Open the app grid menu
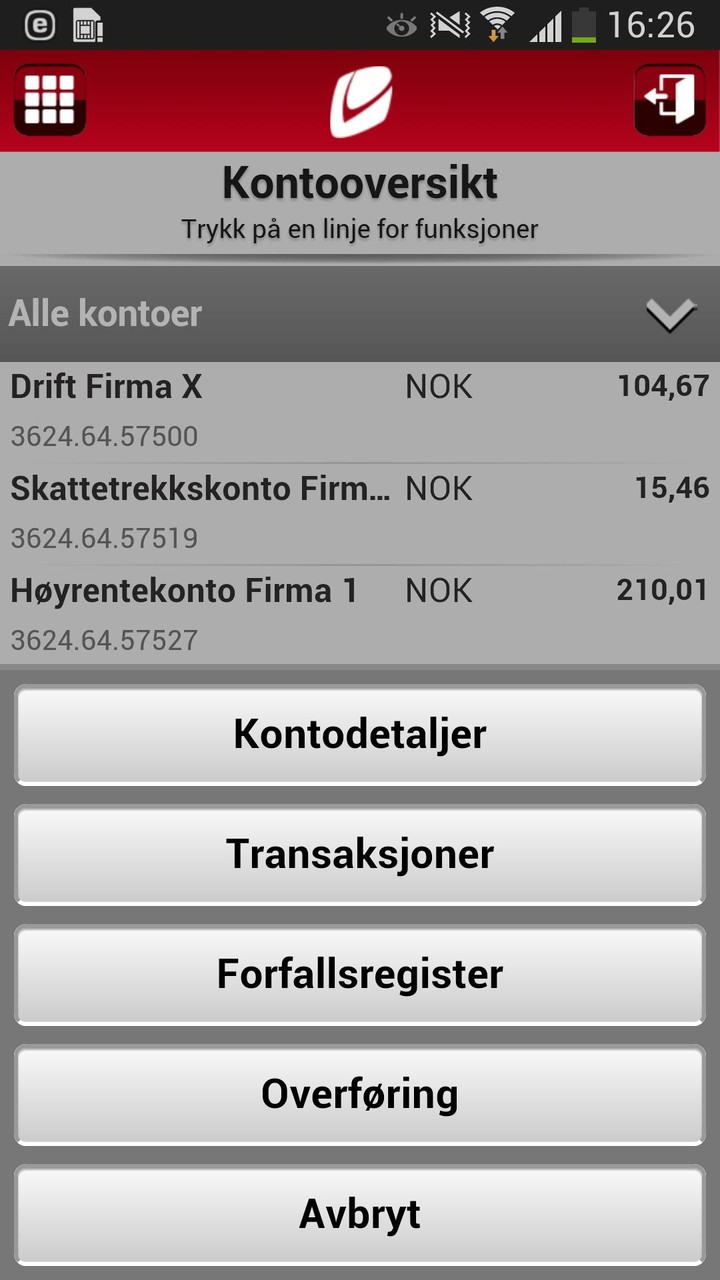Screen dimensions: 720x1280 tap(50, 100)
